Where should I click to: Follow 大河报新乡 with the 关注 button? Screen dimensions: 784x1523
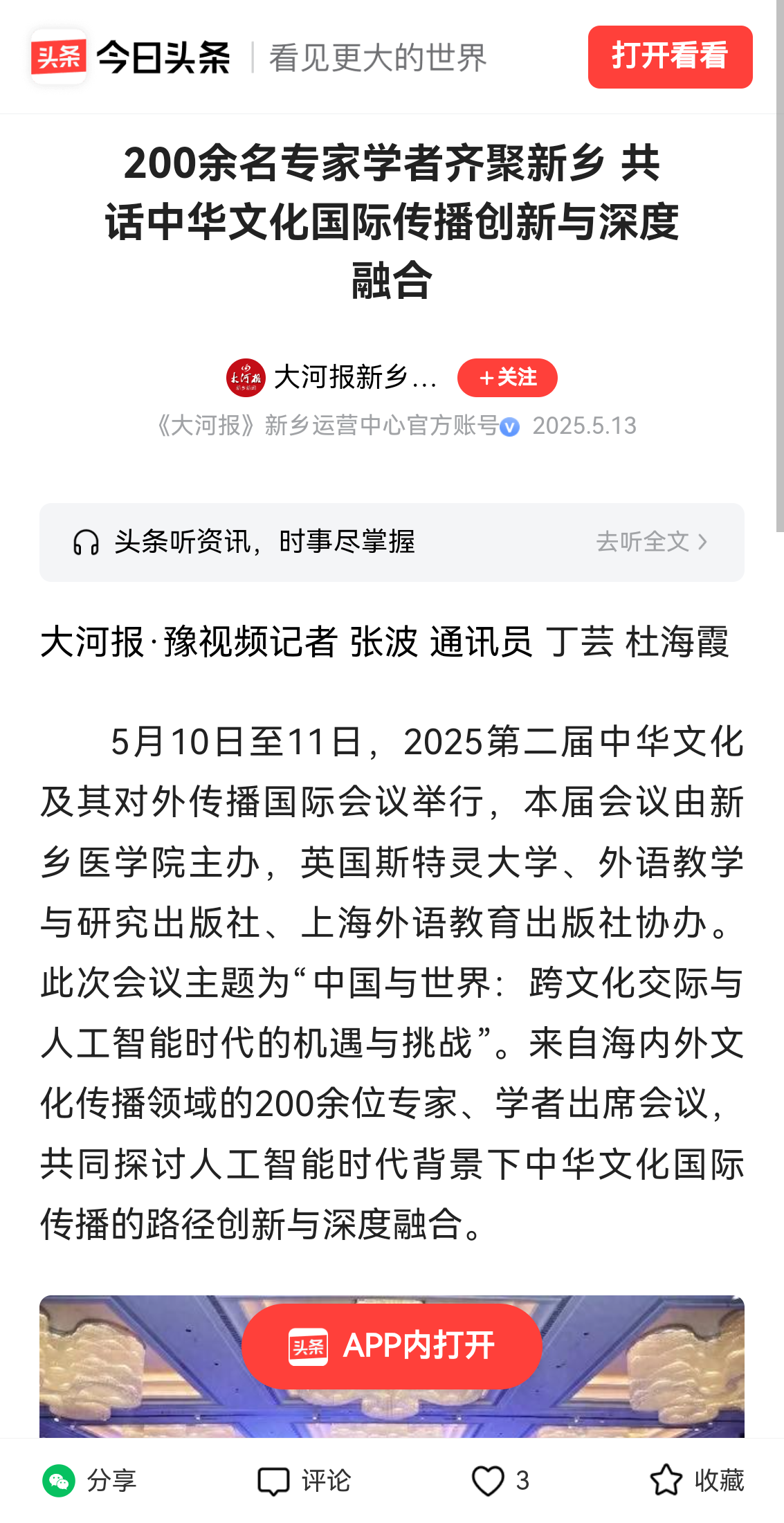click(507, 378)
